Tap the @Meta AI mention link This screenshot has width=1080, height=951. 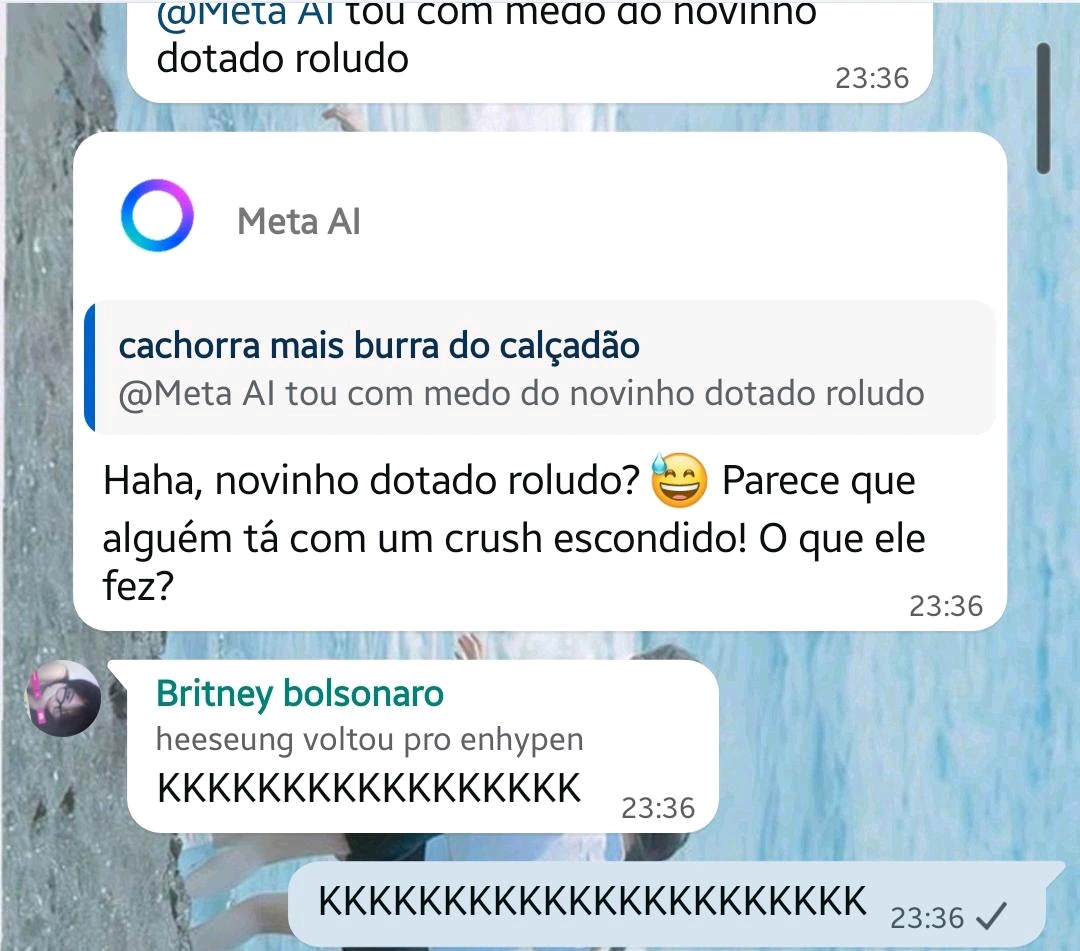point(245,13)
